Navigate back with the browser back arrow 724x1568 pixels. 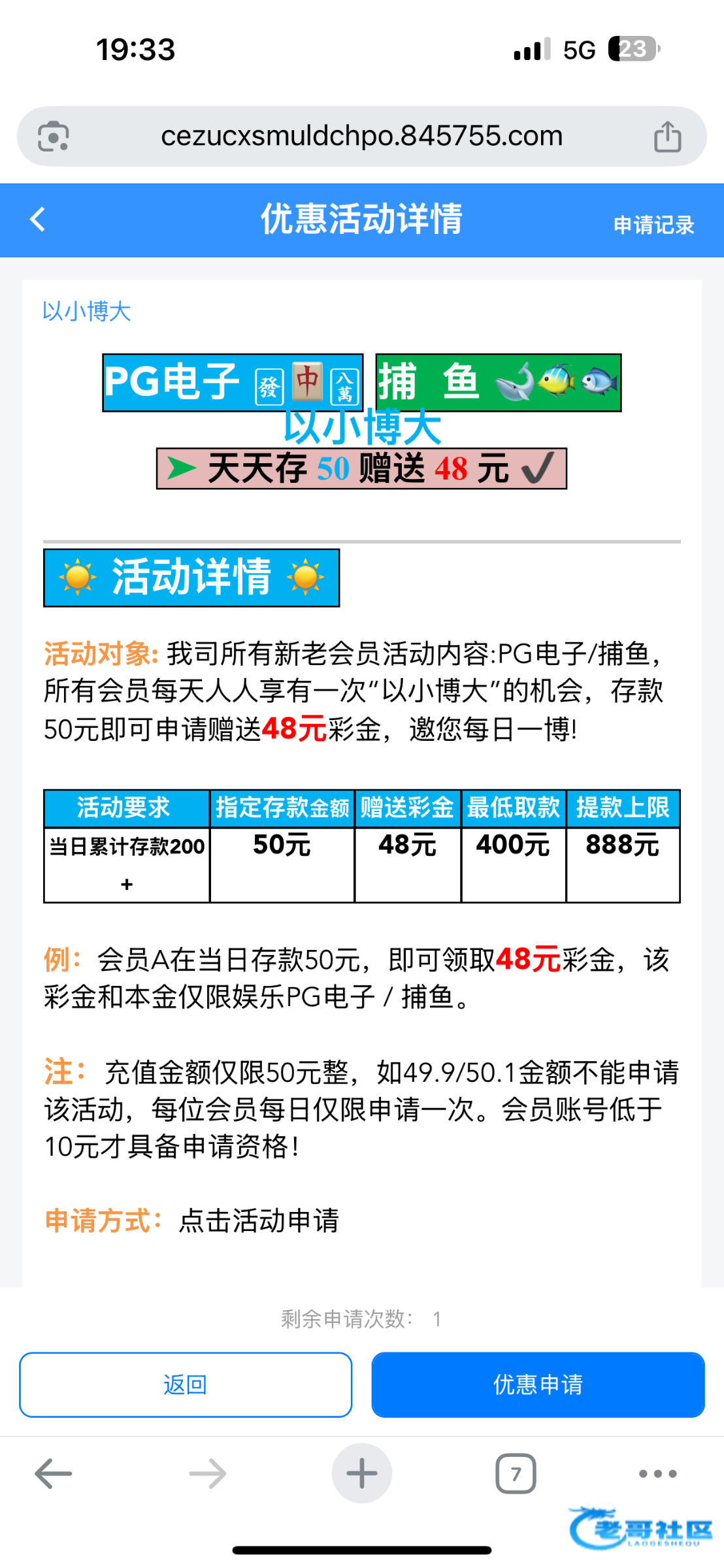[53, 1474]
